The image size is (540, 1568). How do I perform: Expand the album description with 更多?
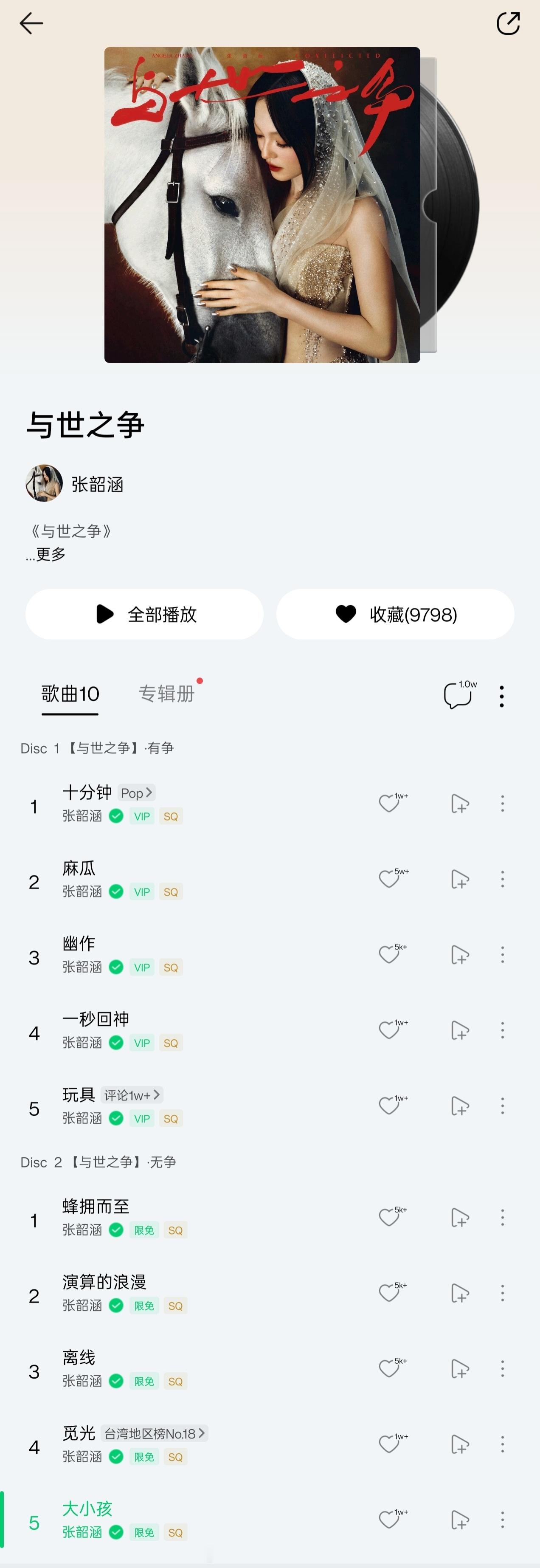(x=51, y=554)
